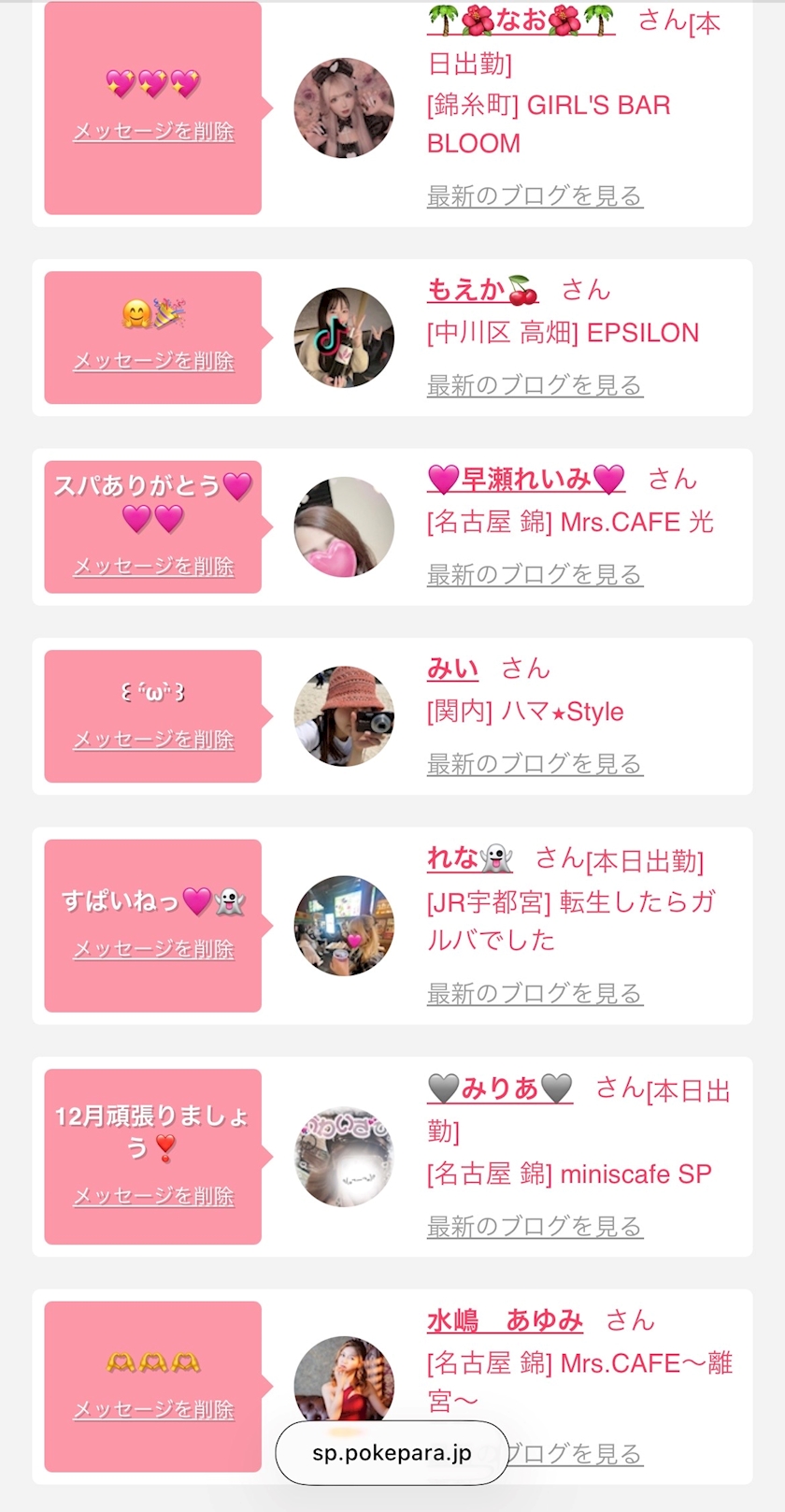Open なお's profile name link

pos(521,20)
